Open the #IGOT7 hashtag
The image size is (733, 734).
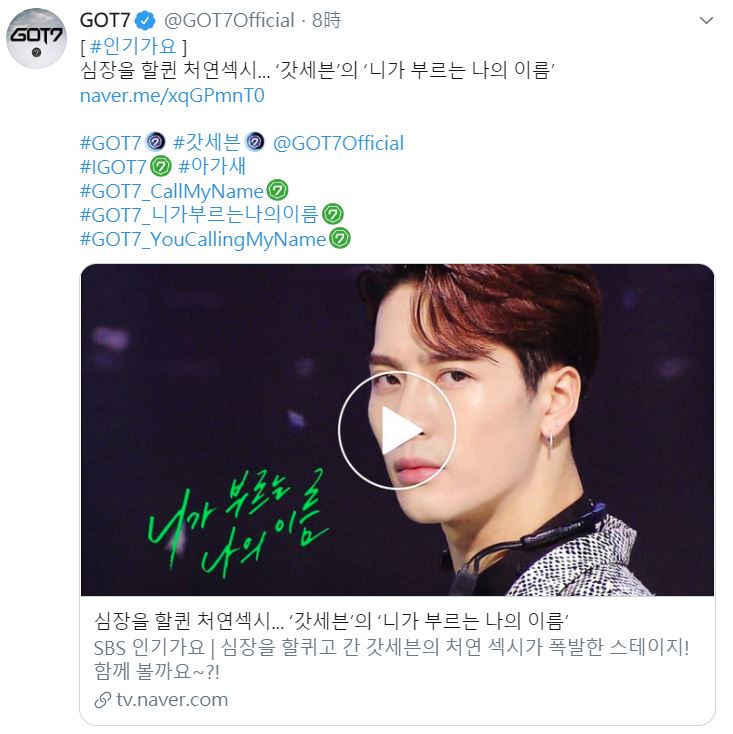113,167
